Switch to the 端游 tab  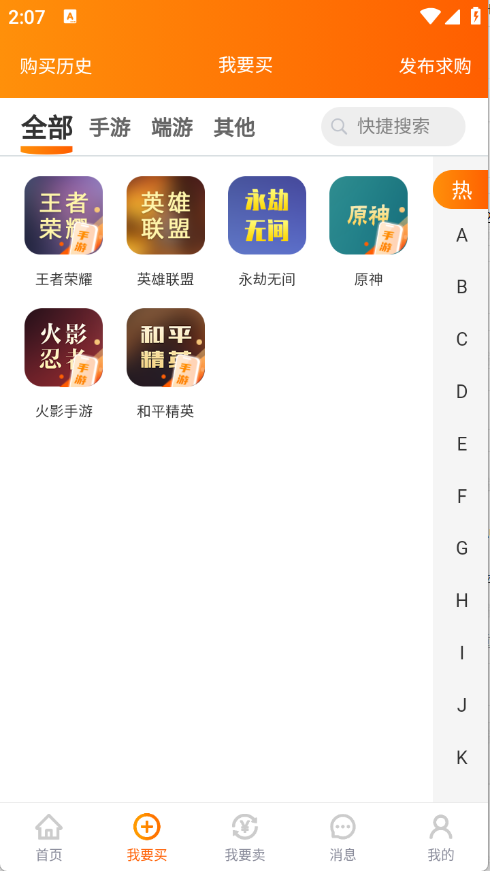click(x=172, y=127)
